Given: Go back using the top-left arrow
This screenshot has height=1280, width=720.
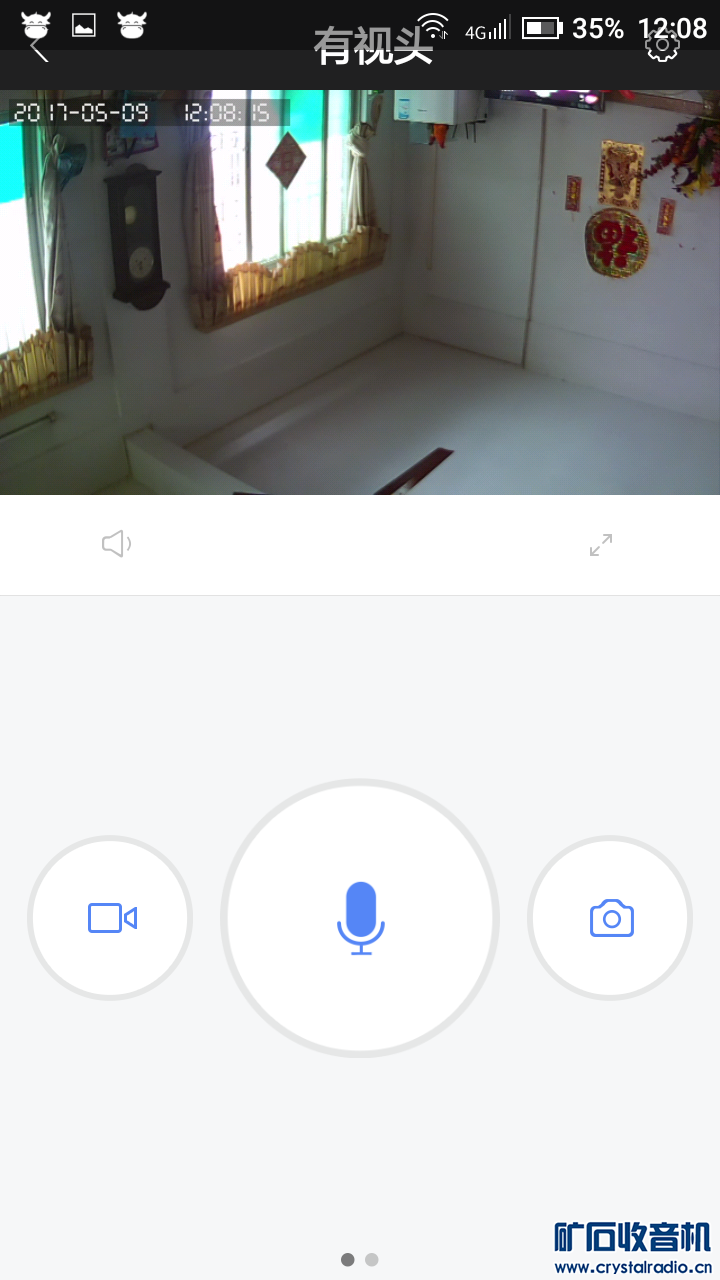Looking at the screenshot, I should click(39, 46).
